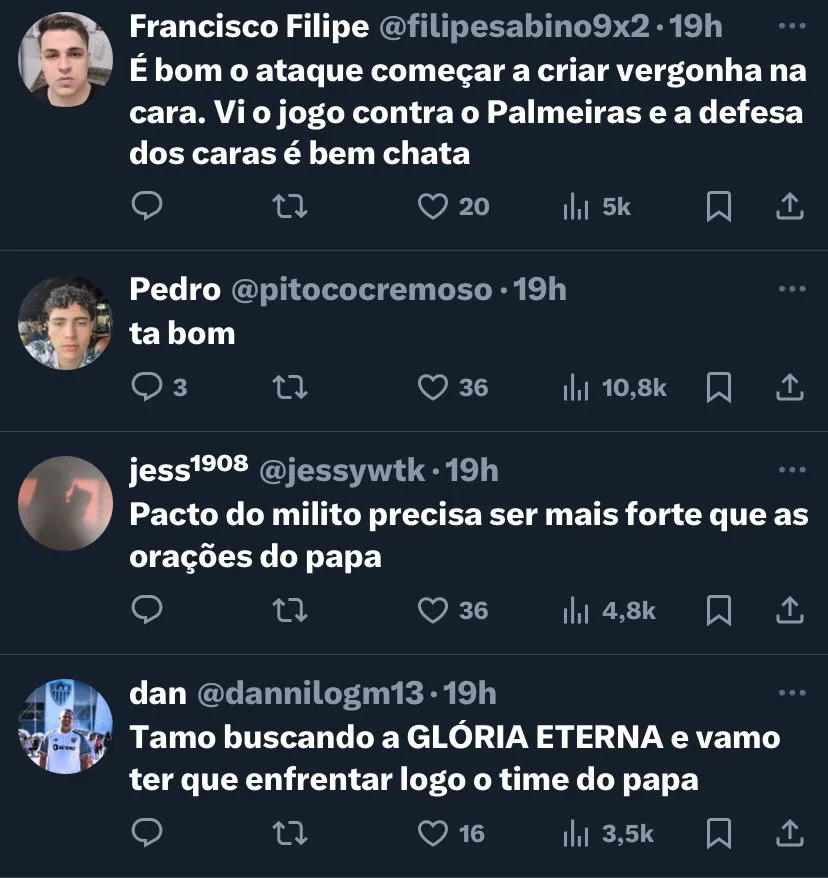This screenshot has width=828, height=878.
Task: Share Francisco Filipe's tweet
Action: tap(789, 207)
